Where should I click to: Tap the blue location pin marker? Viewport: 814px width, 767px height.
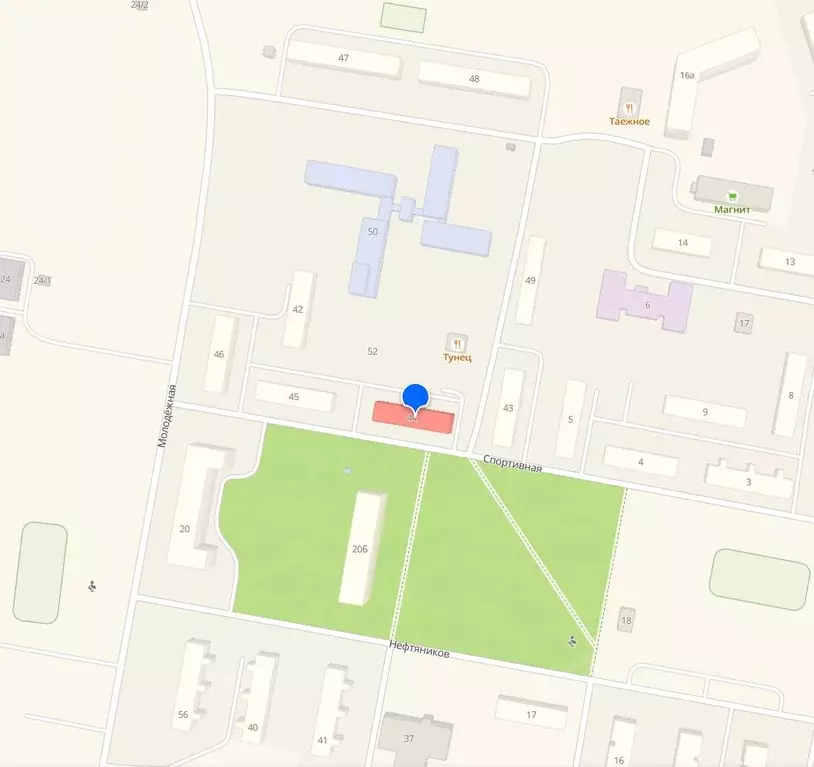click(x=415, y=398)
